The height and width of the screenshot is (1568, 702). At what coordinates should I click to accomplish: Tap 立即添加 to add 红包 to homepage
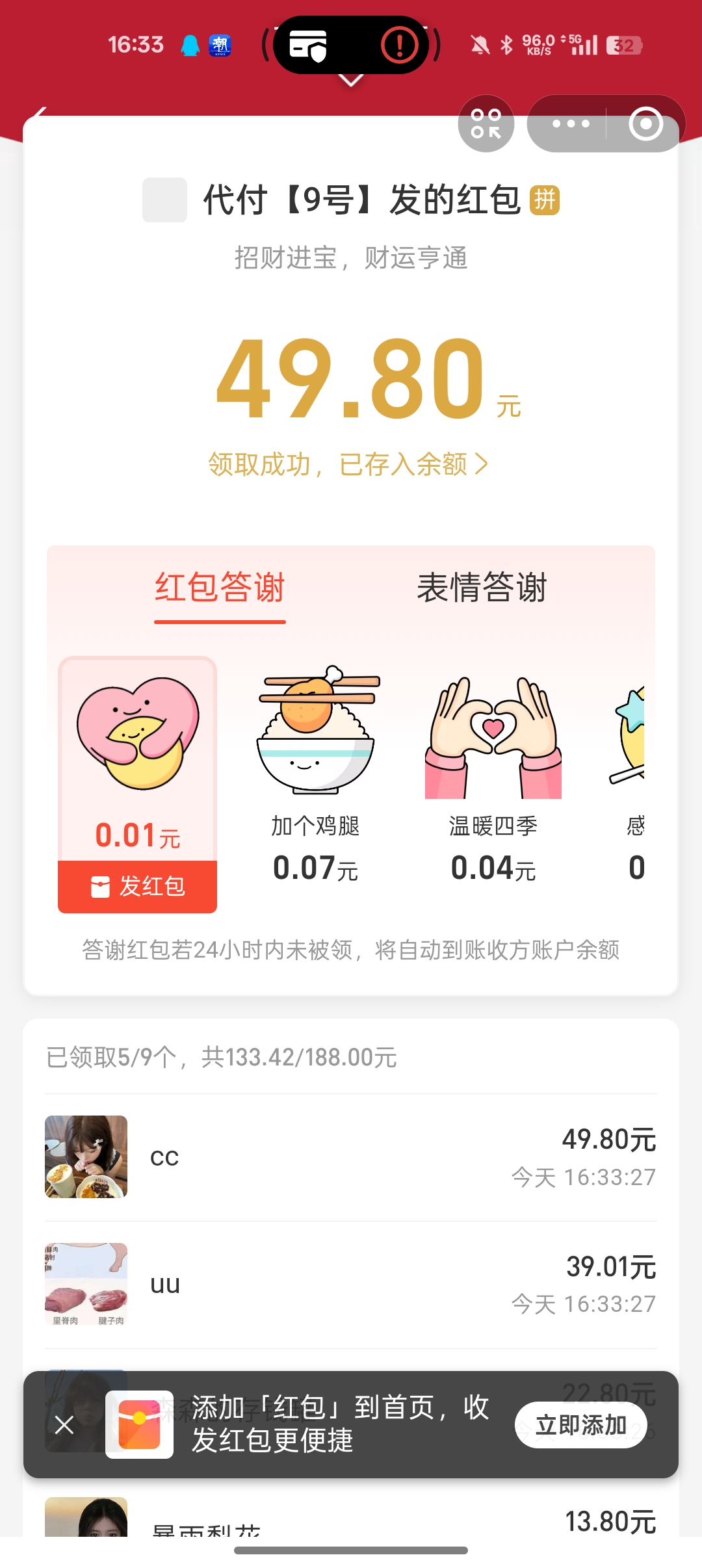(580, 1425)
